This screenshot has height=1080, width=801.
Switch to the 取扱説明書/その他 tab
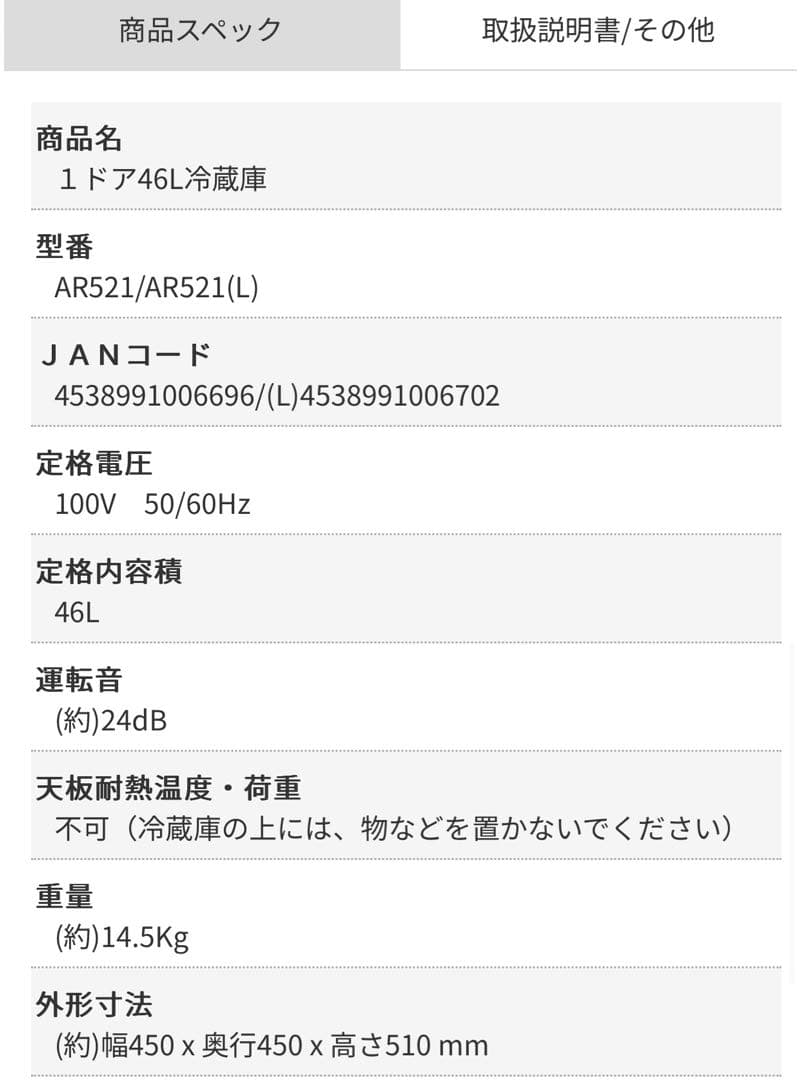pos(598,31)
